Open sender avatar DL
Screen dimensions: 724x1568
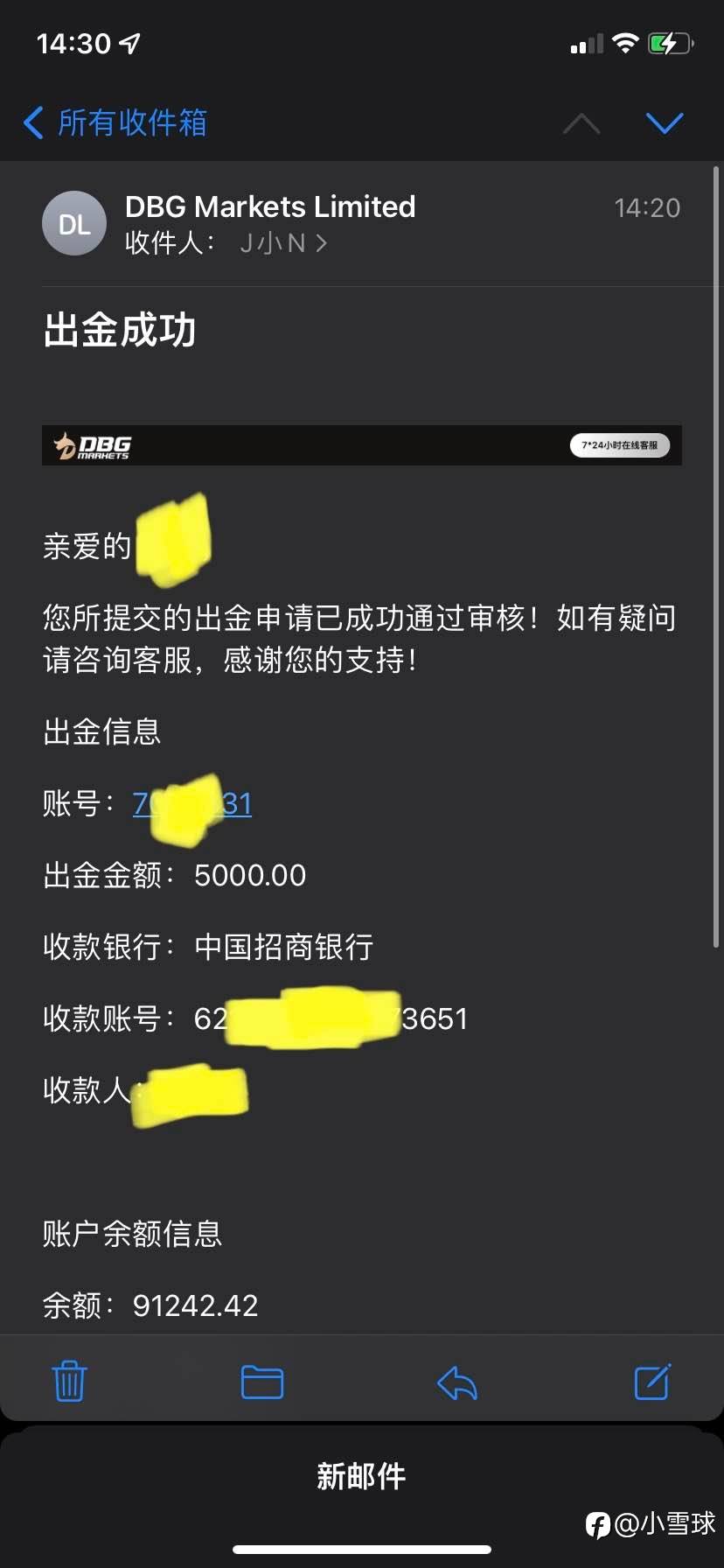(74, 224)
